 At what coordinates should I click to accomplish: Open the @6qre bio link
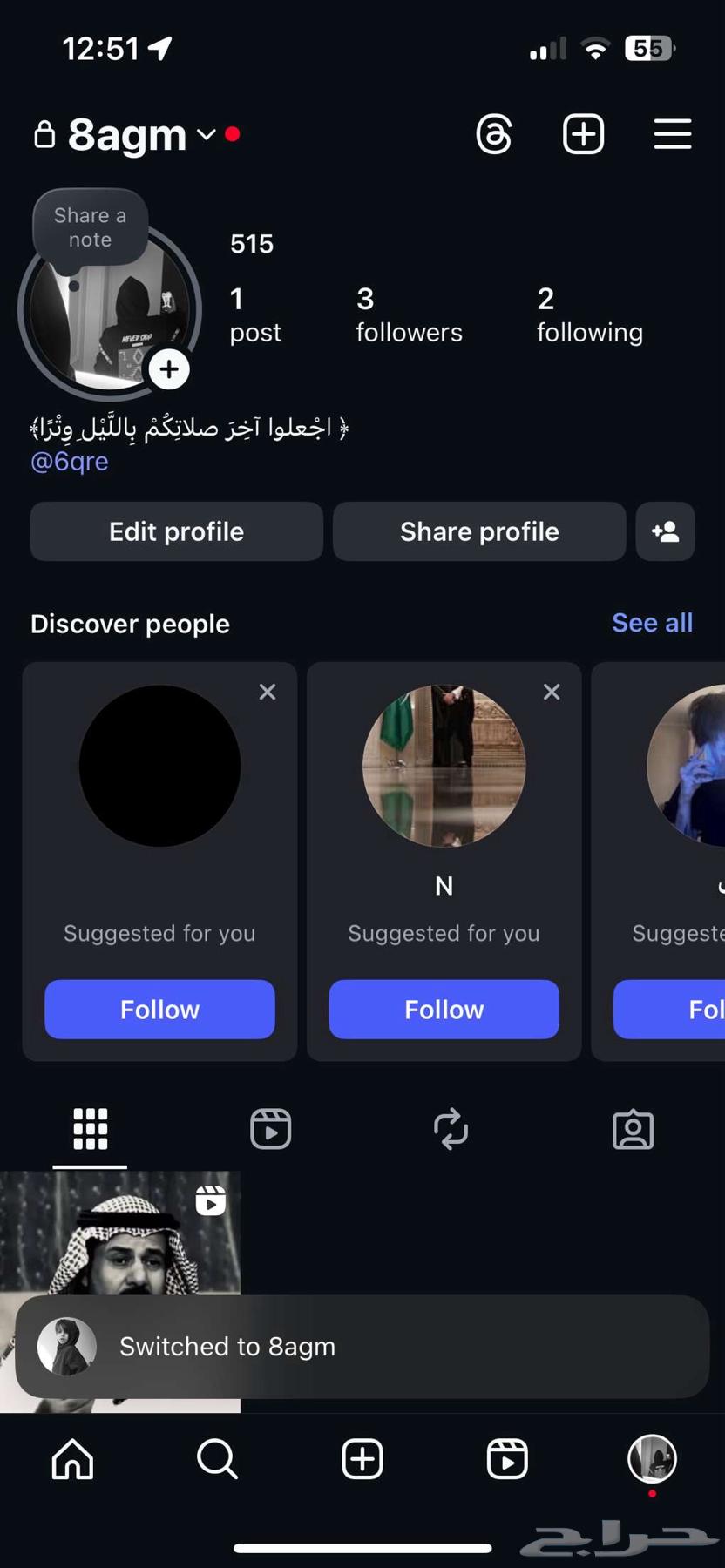69,461
